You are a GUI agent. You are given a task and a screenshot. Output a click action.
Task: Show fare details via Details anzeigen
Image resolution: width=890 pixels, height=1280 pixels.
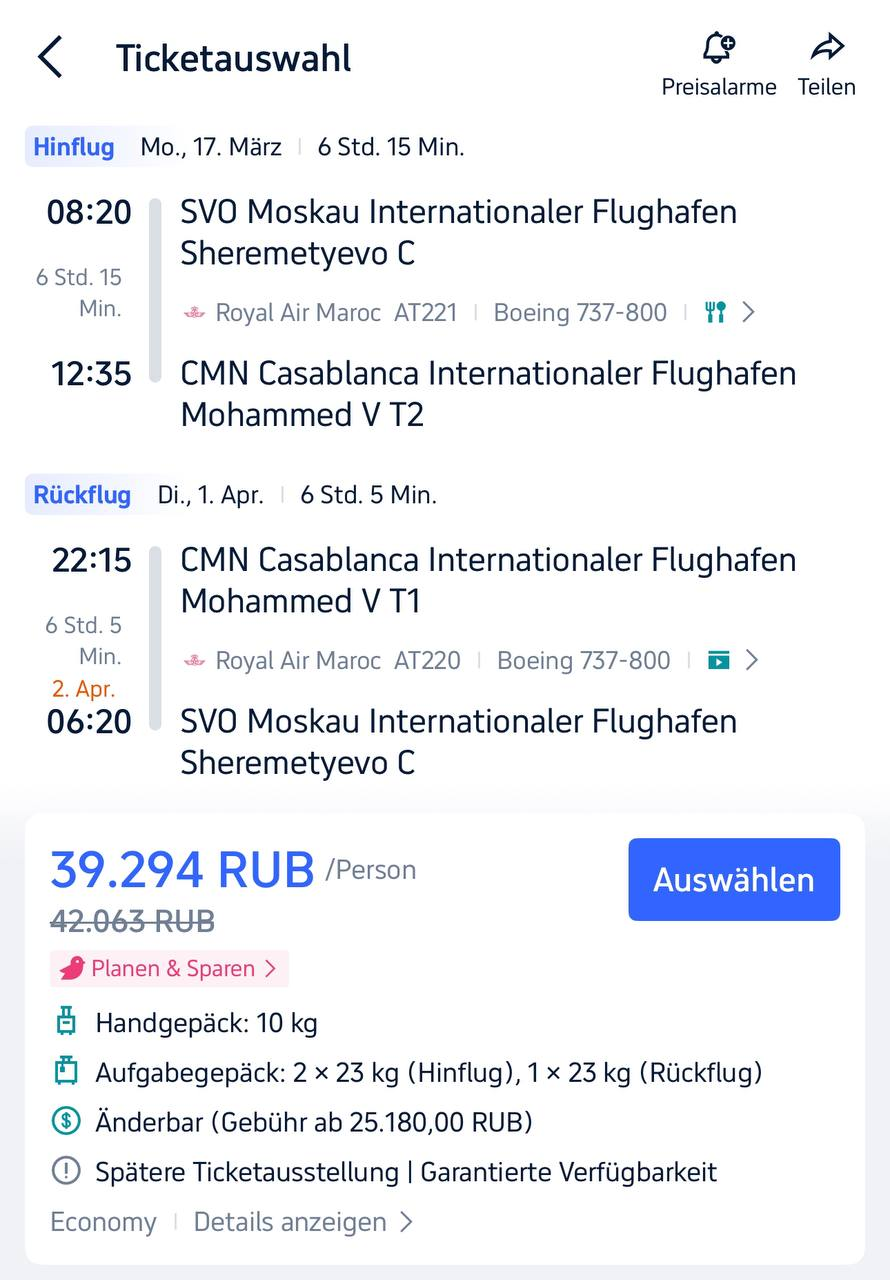[303, 1222]
